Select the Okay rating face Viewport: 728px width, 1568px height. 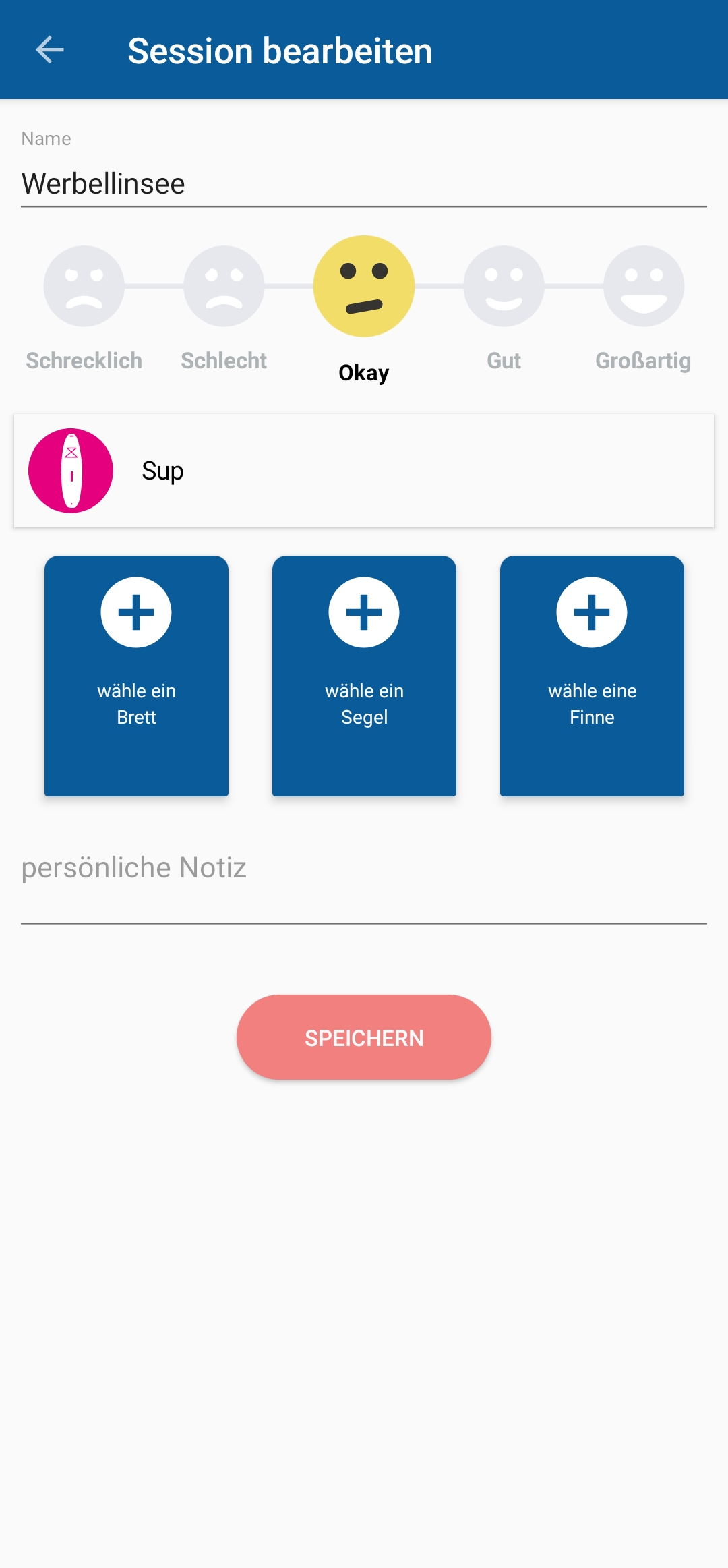point(364,287)
